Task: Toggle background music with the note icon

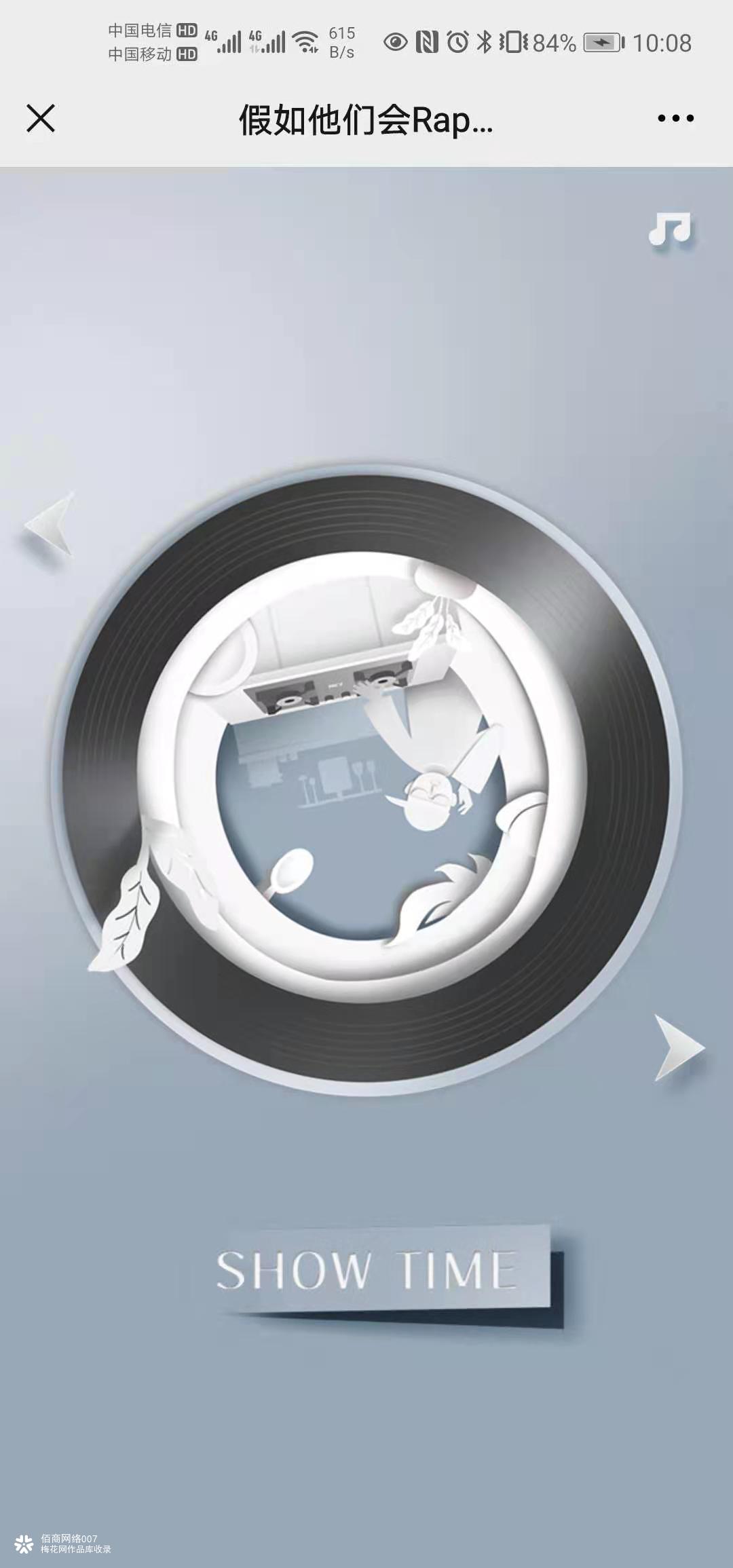Action: tap(670, 229)
